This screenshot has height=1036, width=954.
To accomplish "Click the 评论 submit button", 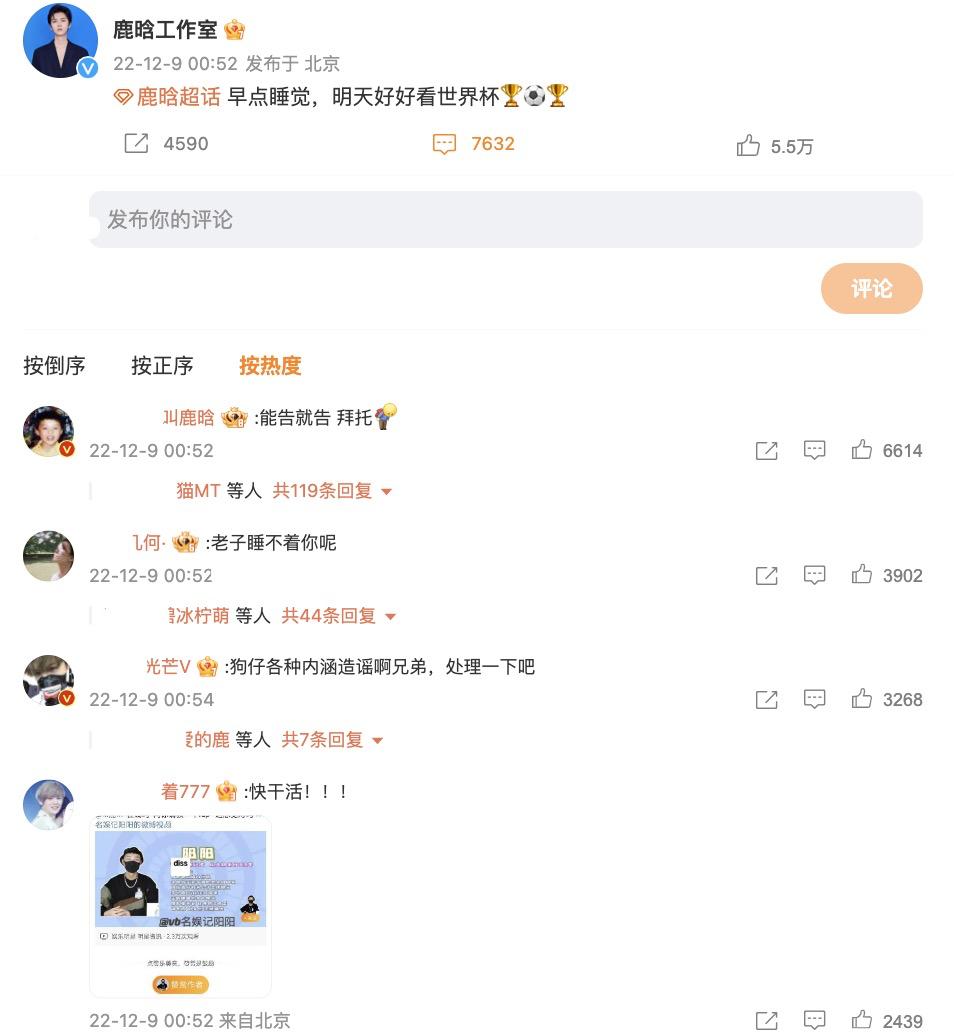I will [x=871, y=288].
